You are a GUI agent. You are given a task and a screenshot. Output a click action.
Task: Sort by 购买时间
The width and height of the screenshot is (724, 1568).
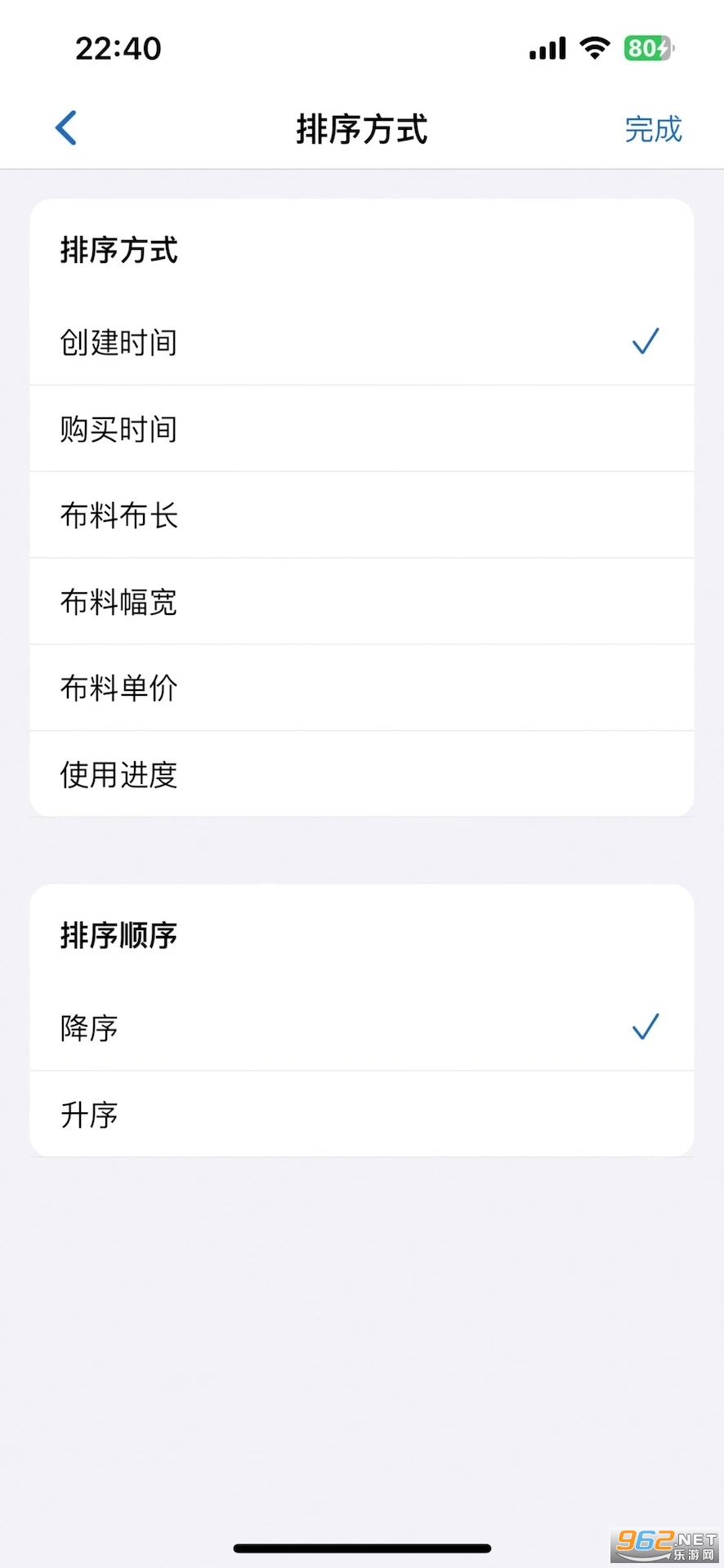361,429
